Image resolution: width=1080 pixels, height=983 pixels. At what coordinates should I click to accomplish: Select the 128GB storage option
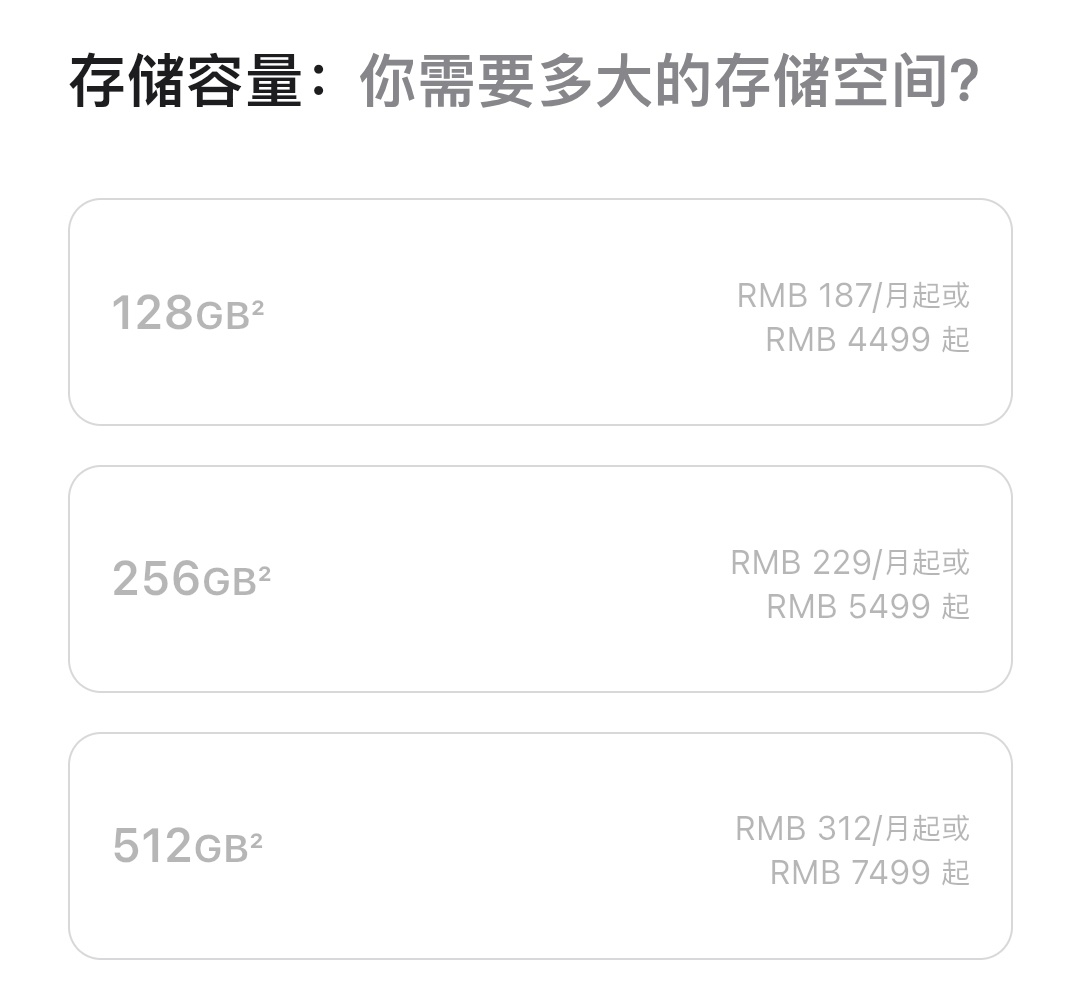(540, 313)
